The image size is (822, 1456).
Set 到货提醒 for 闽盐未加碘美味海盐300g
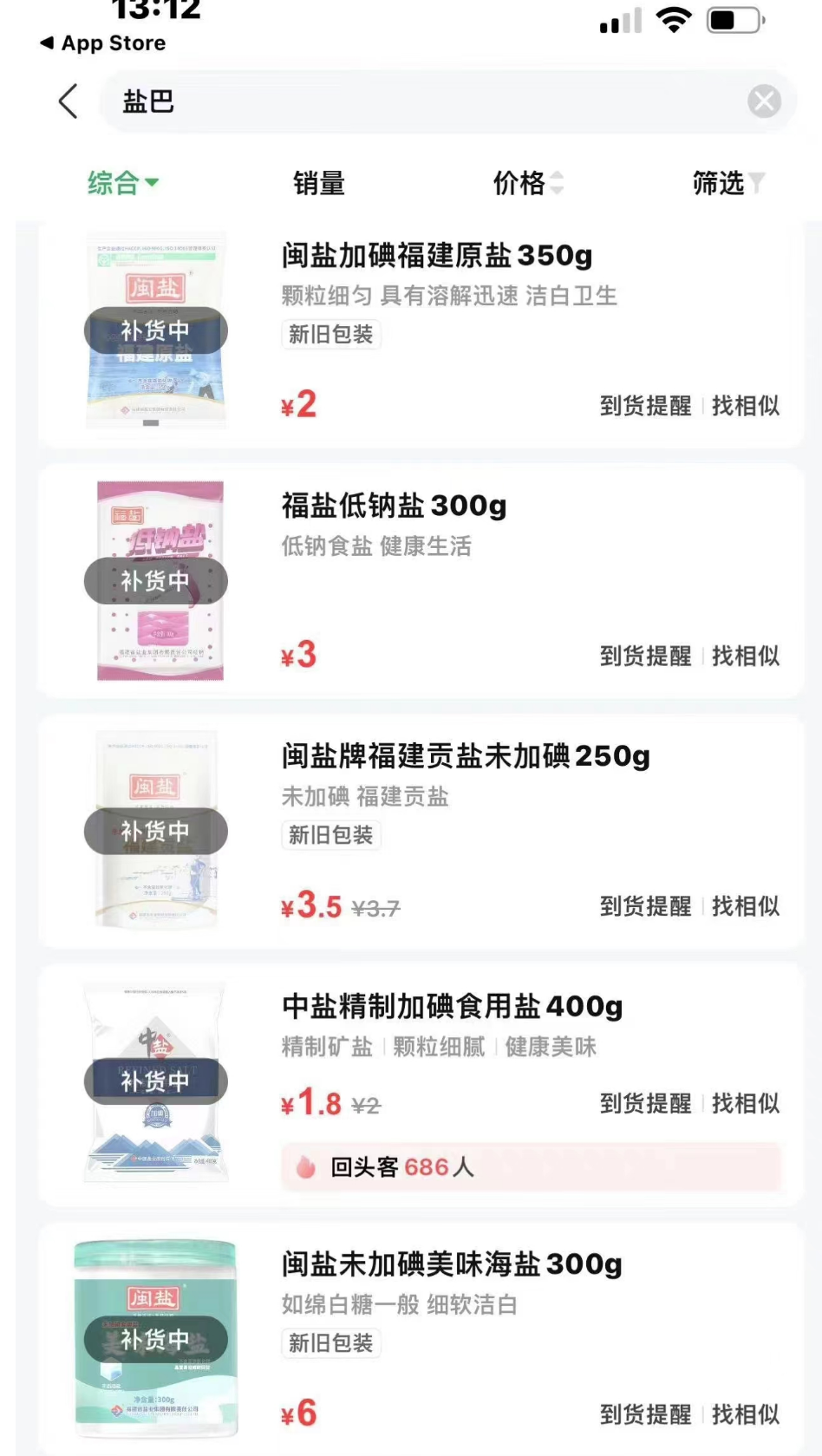tap(645, 1415)
